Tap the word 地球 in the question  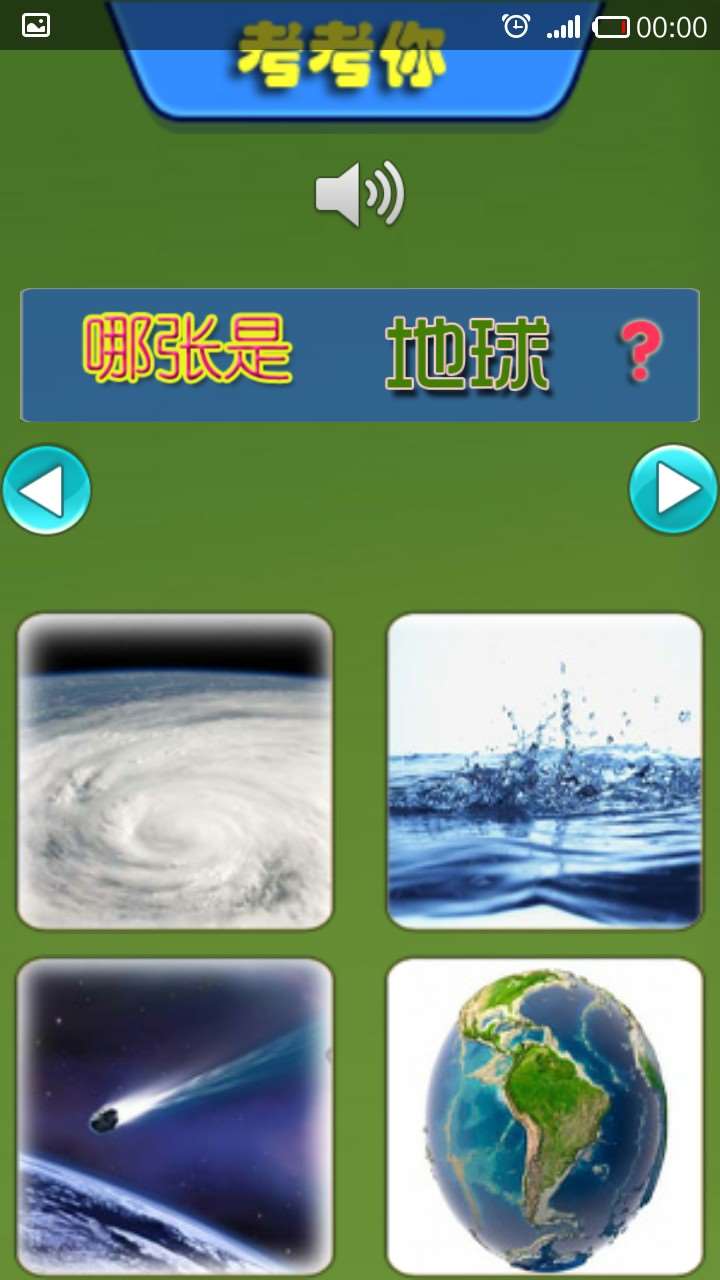coord(470,350)
